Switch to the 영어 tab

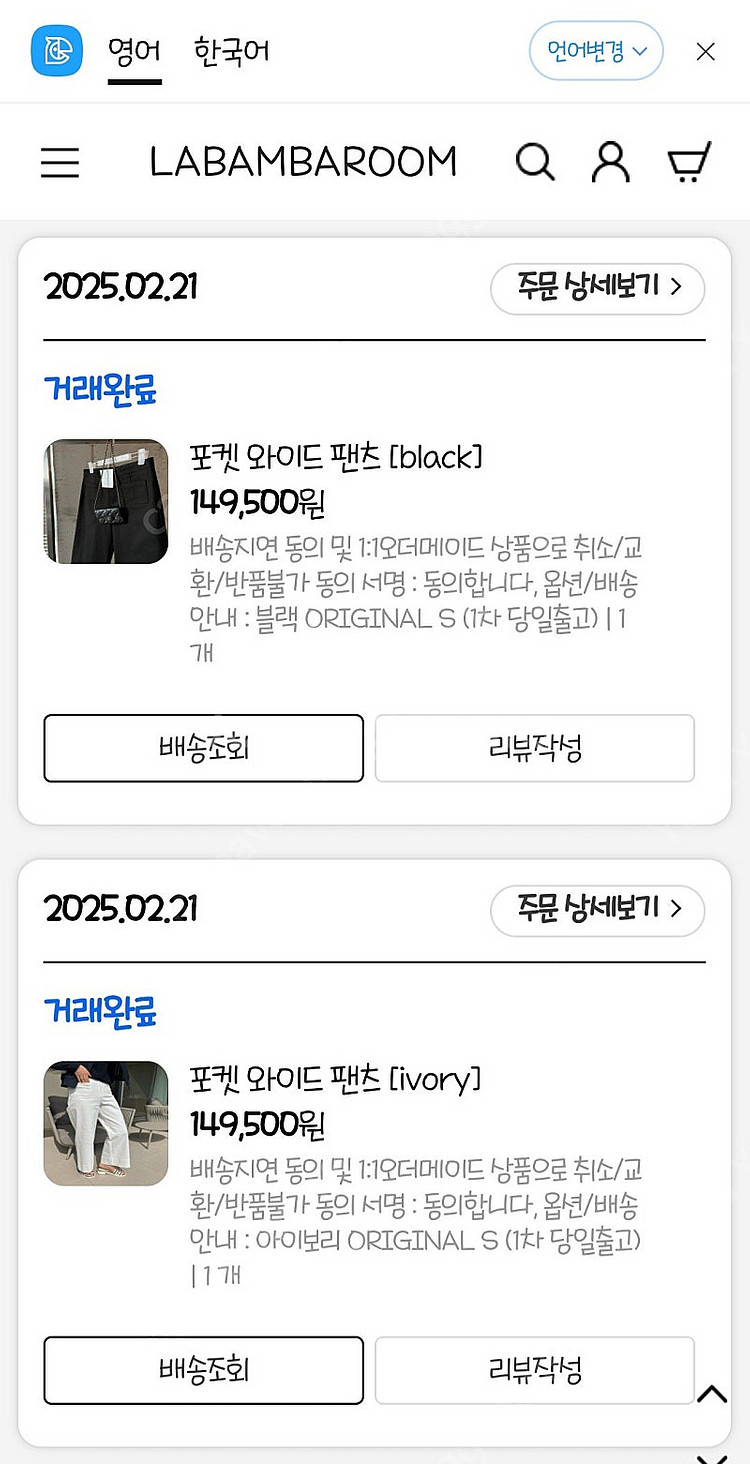click(x=134, y=51)
